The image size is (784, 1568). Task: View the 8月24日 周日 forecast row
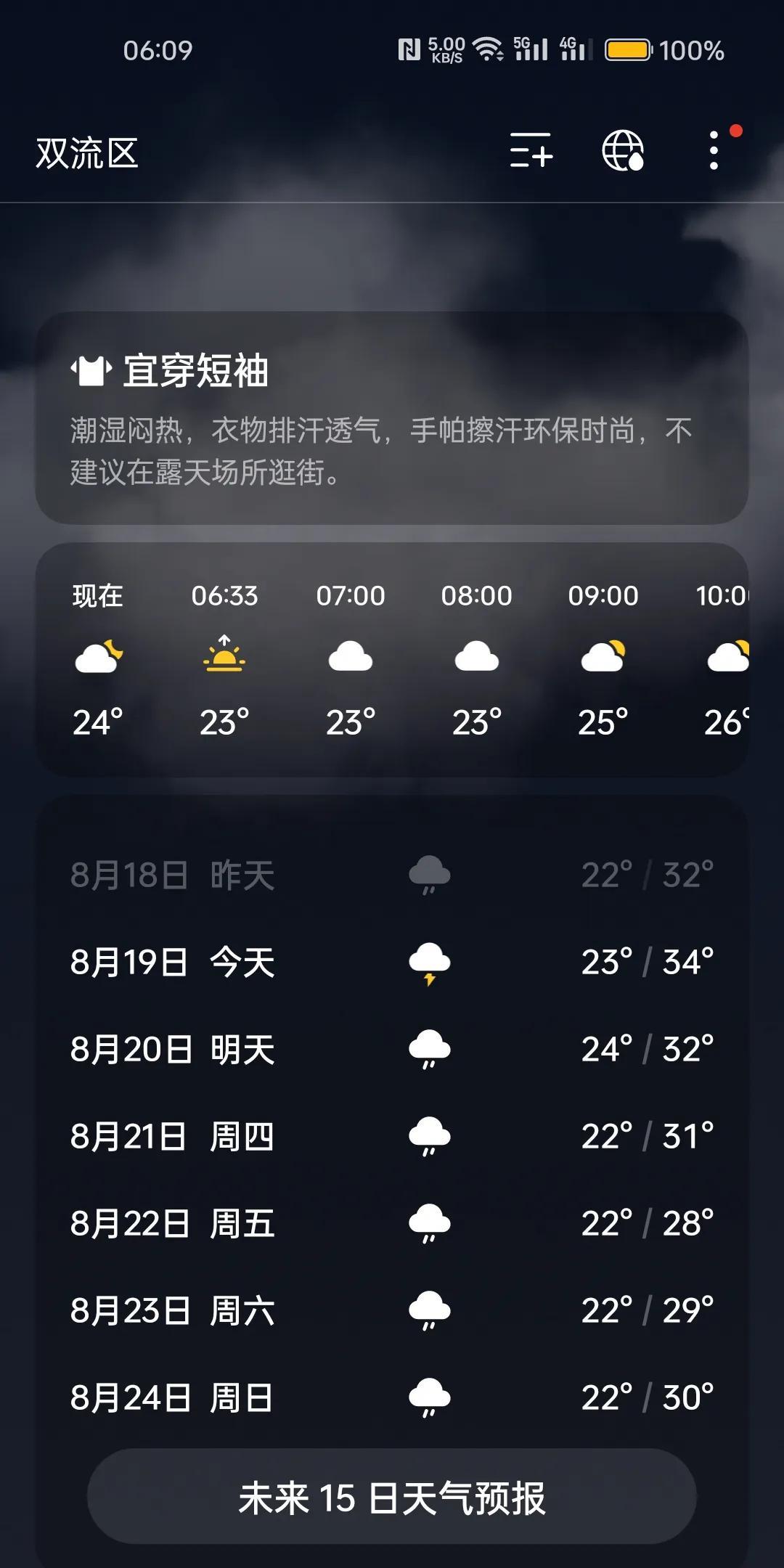coord(392,1397)
